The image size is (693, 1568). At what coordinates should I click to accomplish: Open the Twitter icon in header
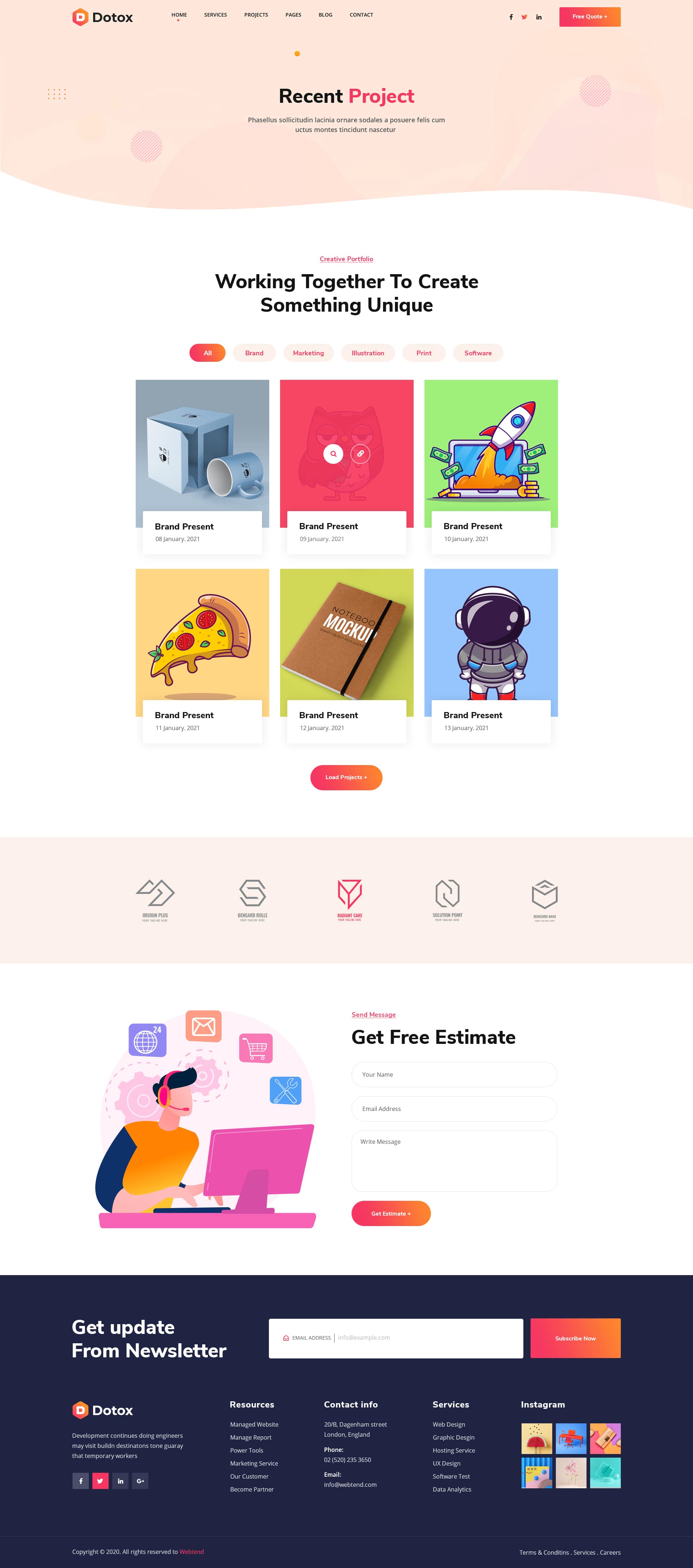[524, 17]
